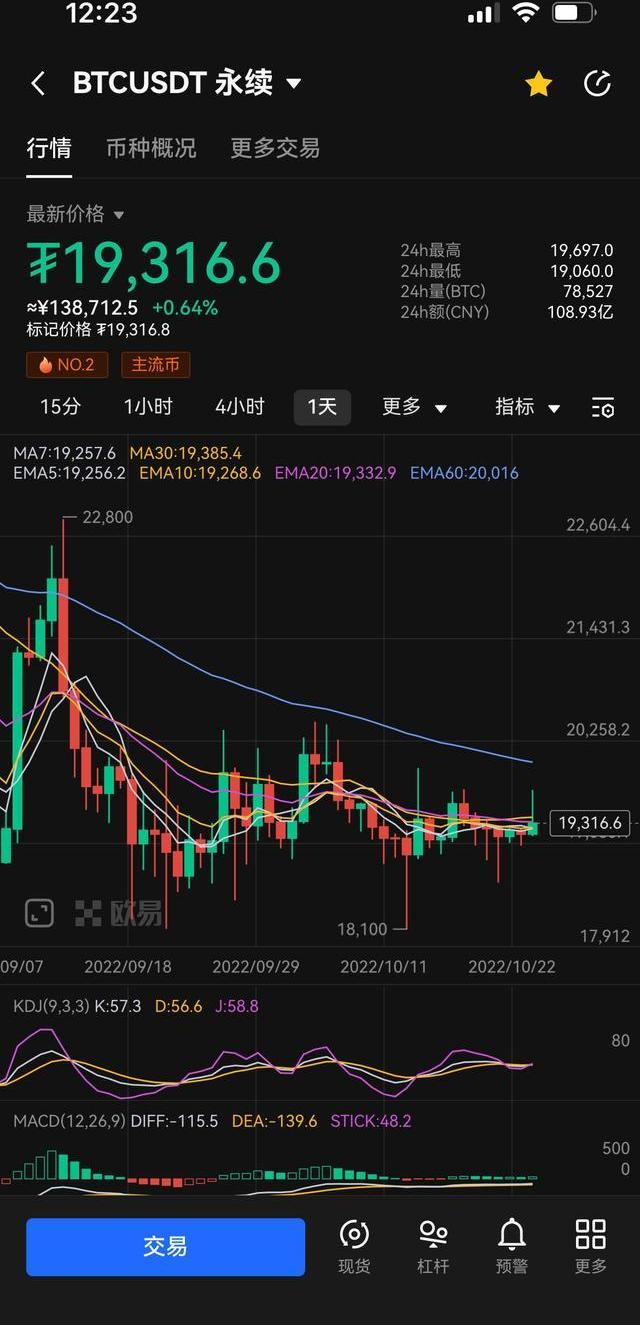Toggle the favorite star icon
Viewport: 640px width, 1325px height.
(x=538, y=84)
